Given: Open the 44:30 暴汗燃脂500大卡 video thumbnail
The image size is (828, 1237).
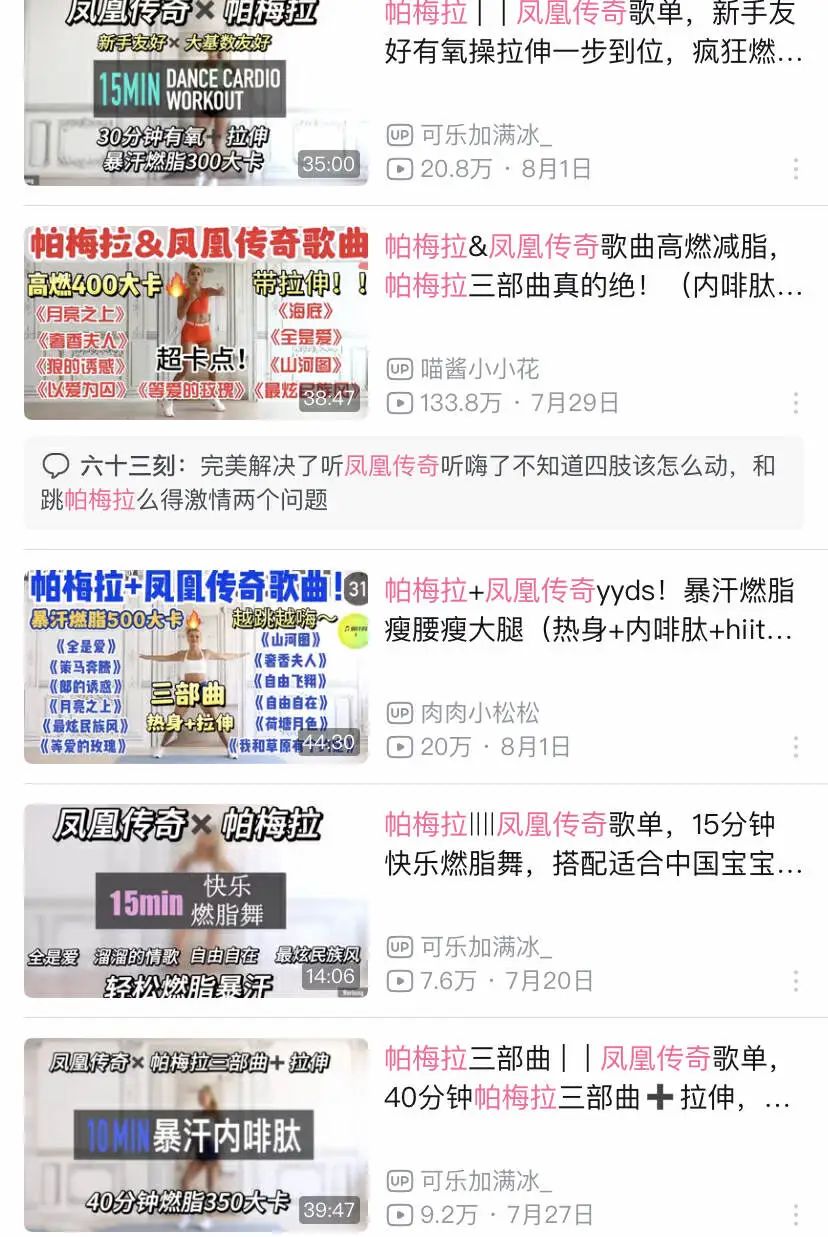Looking at the screenshot, I should [x=196, y=666].
